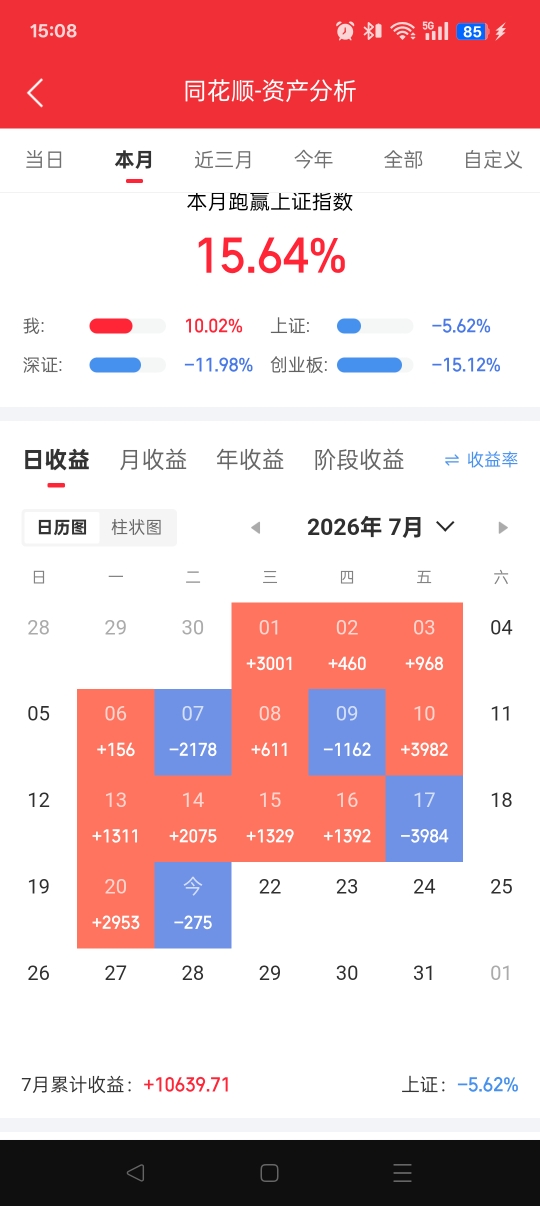Image resolution: width=540 pixels, height=1206 pixels.
Task: Choose the 自定义 time range tab
Action: click(493, 160)
